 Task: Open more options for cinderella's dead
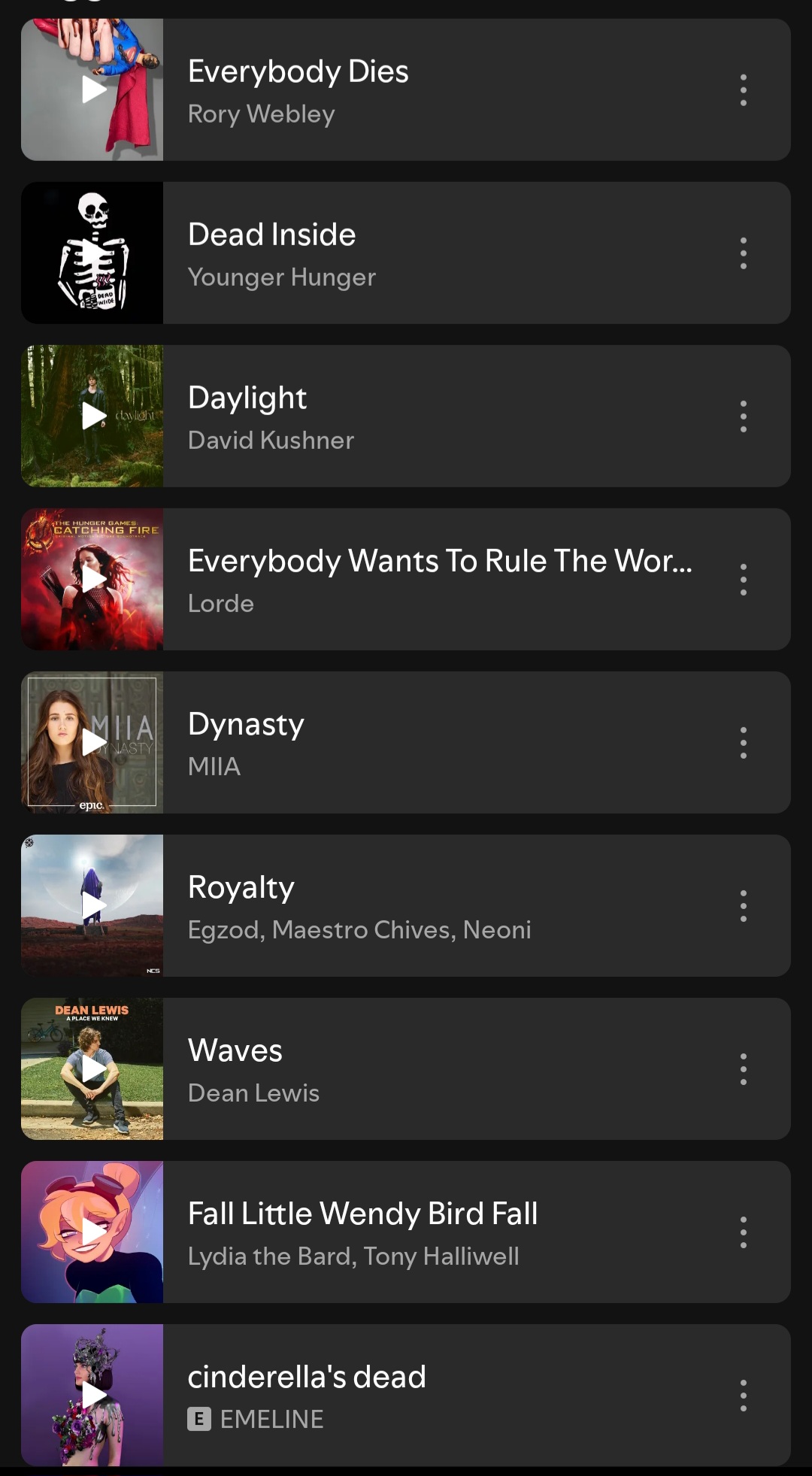click(743, 1396)
